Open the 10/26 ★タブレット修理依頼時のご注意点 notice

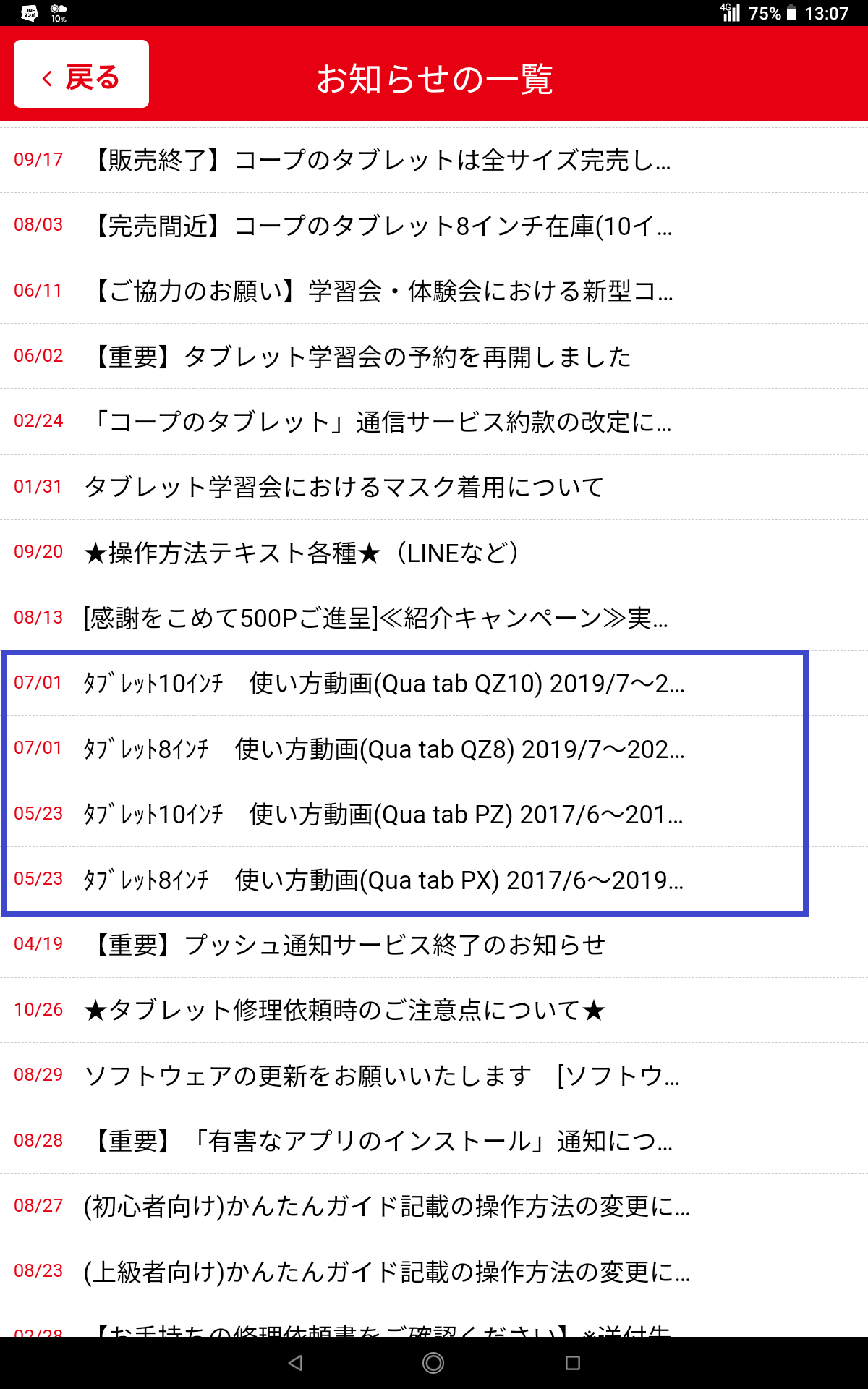click(434, 1011)
